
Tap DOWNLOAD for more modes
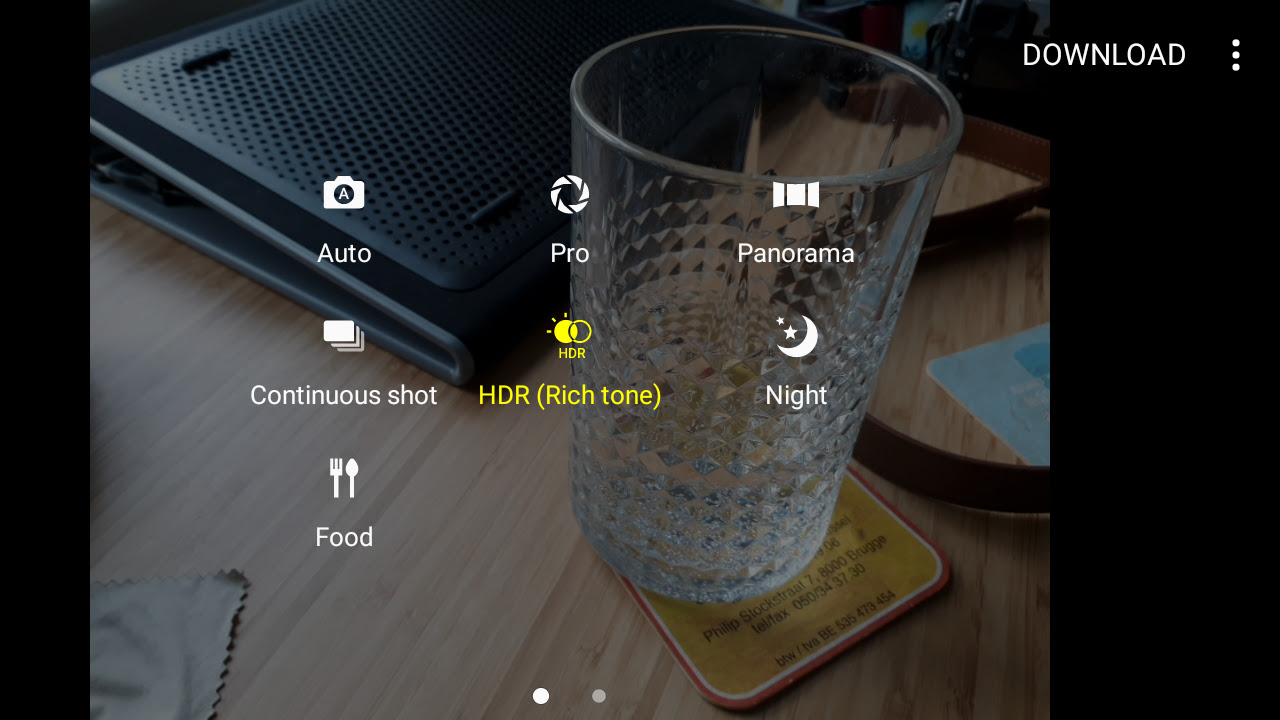point(1103,55)
